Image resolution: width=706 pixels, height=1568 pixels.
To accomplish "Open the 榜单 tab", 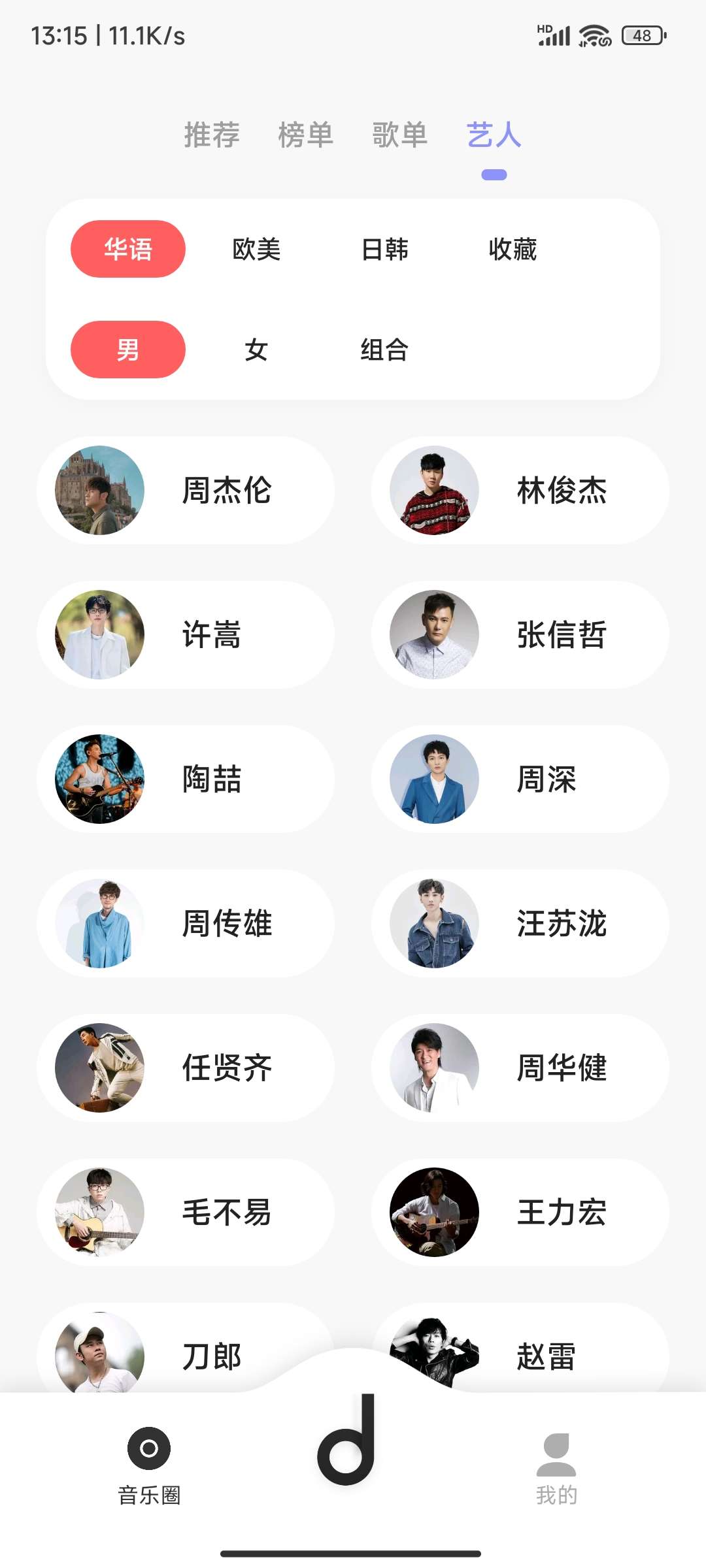I will (306, 135).
